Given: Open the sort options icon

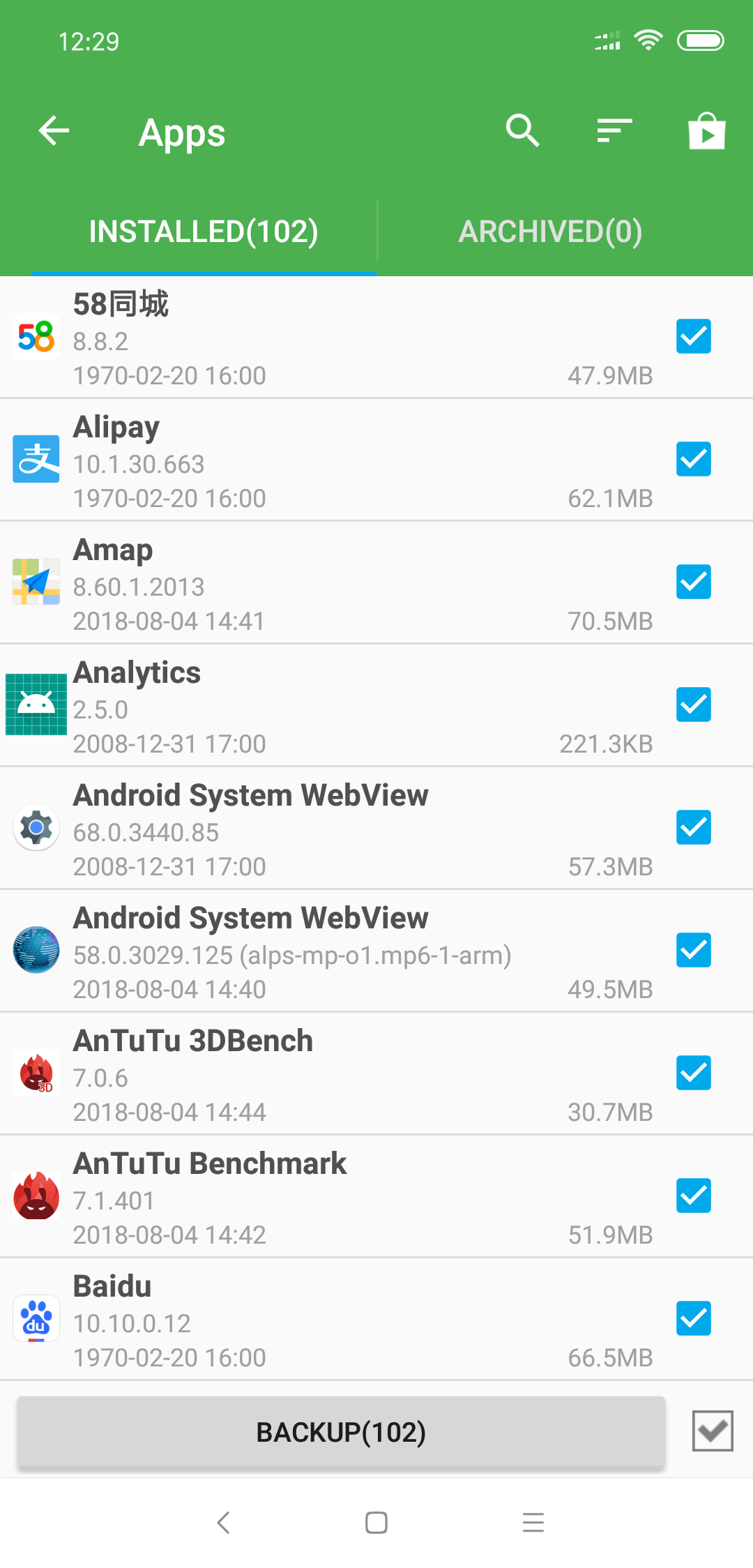Looking at the screenshot, I should tap(615, 131).
